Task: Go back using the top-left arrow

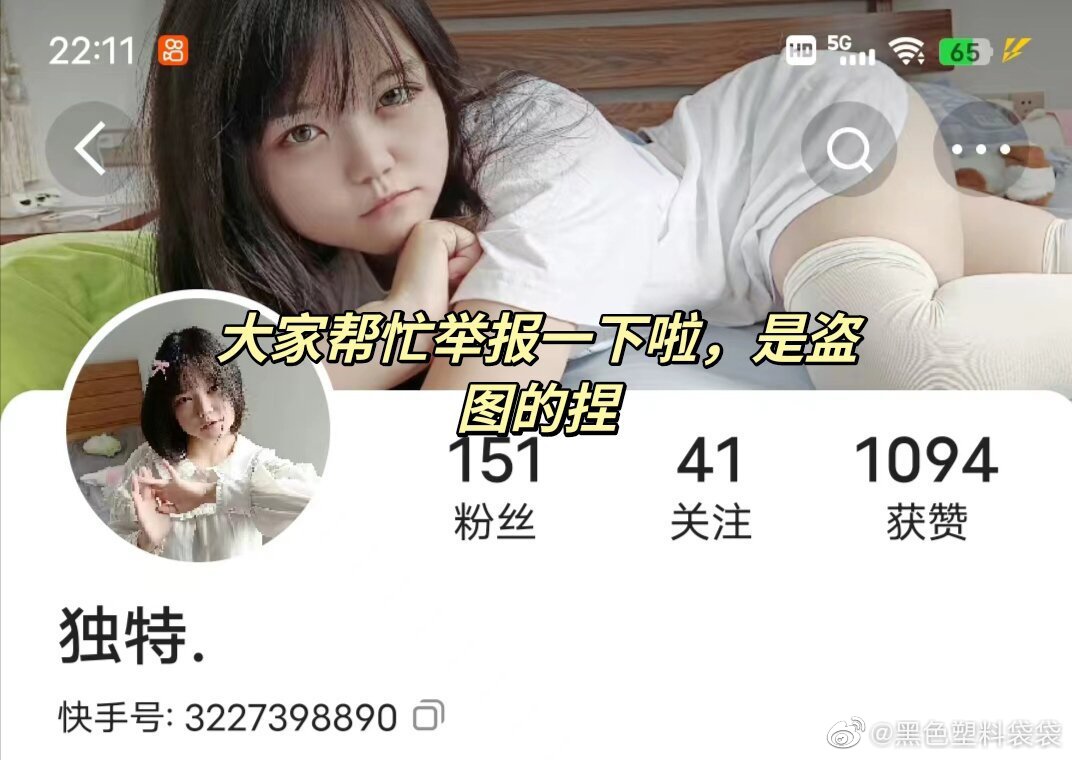Action: pyautogui.click(x=92, y=149)
